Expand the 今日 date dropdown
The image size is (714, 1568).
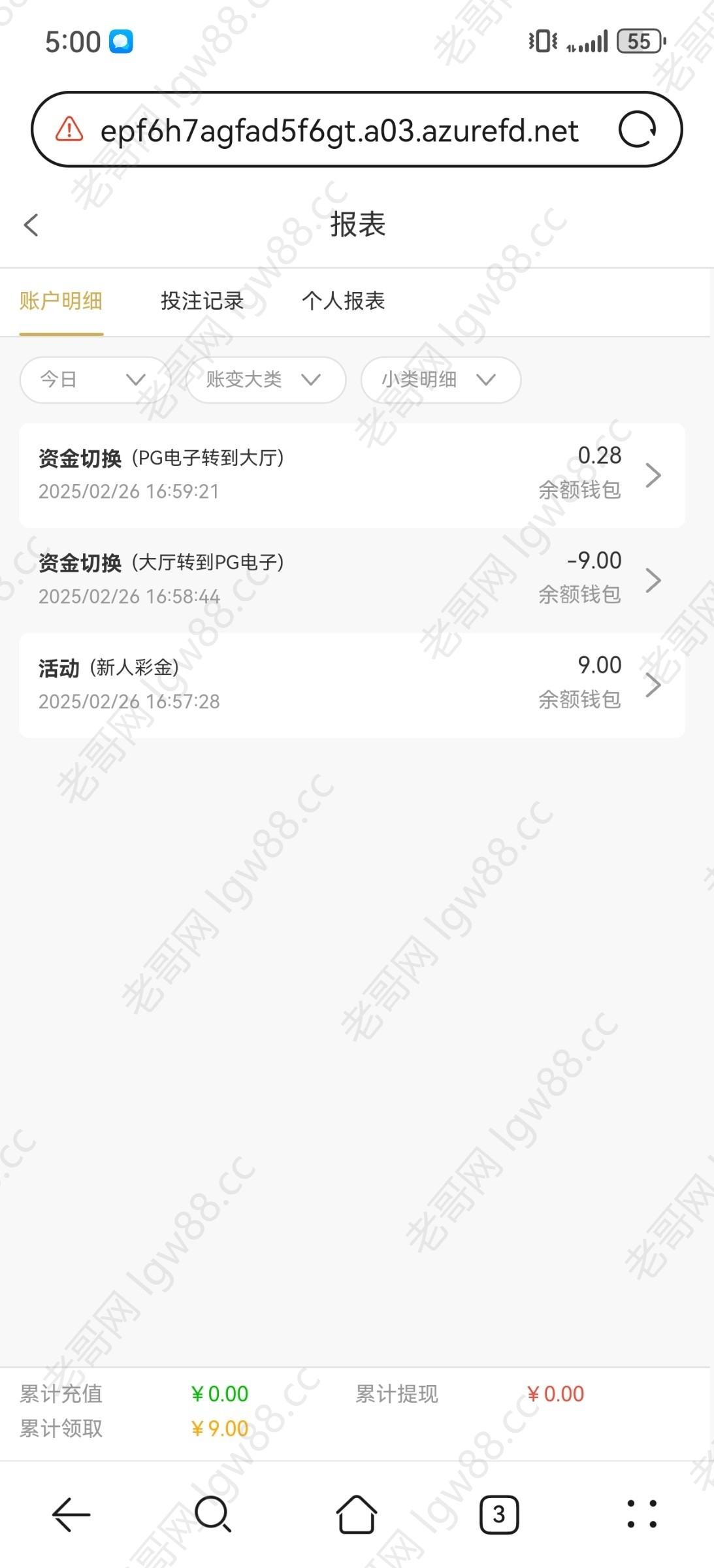pyautogui.click(x=95, y=380)
